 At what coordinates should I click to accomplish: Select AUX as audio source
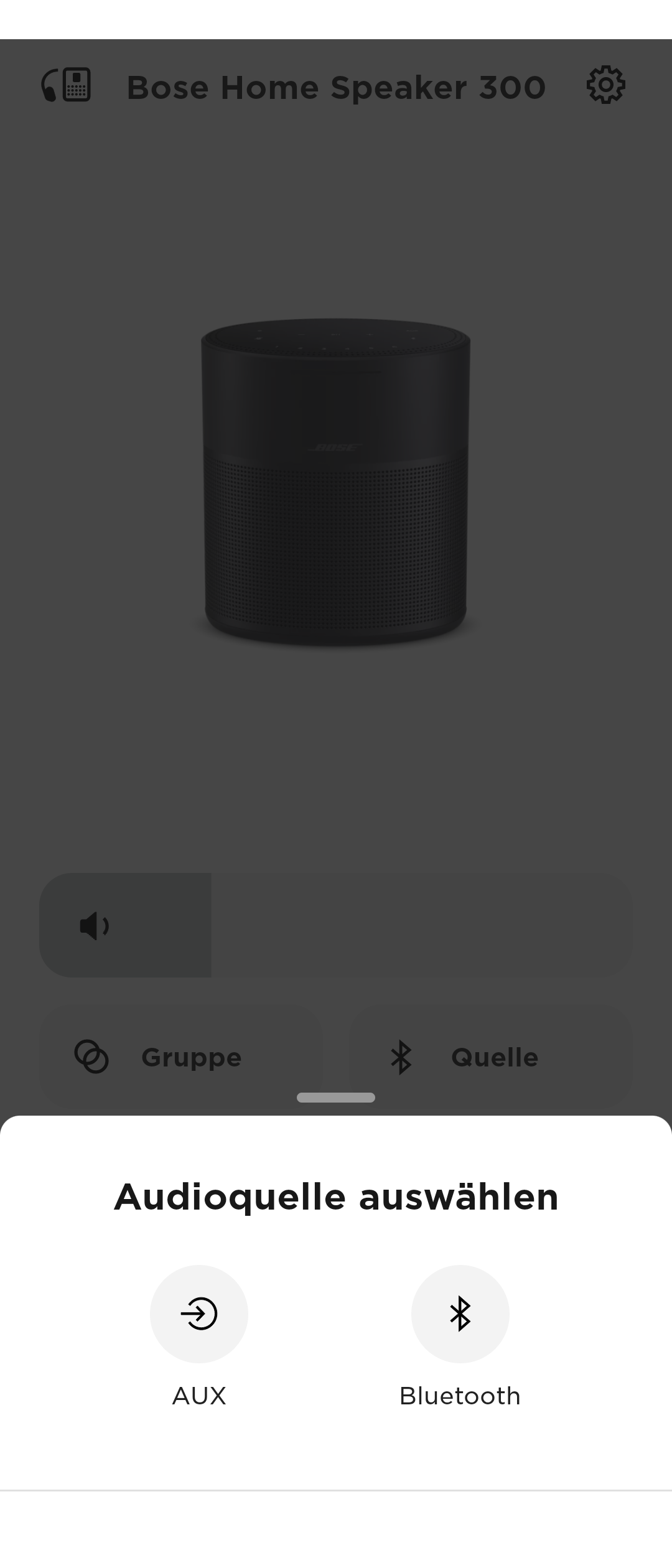[x=199, y=1314]
